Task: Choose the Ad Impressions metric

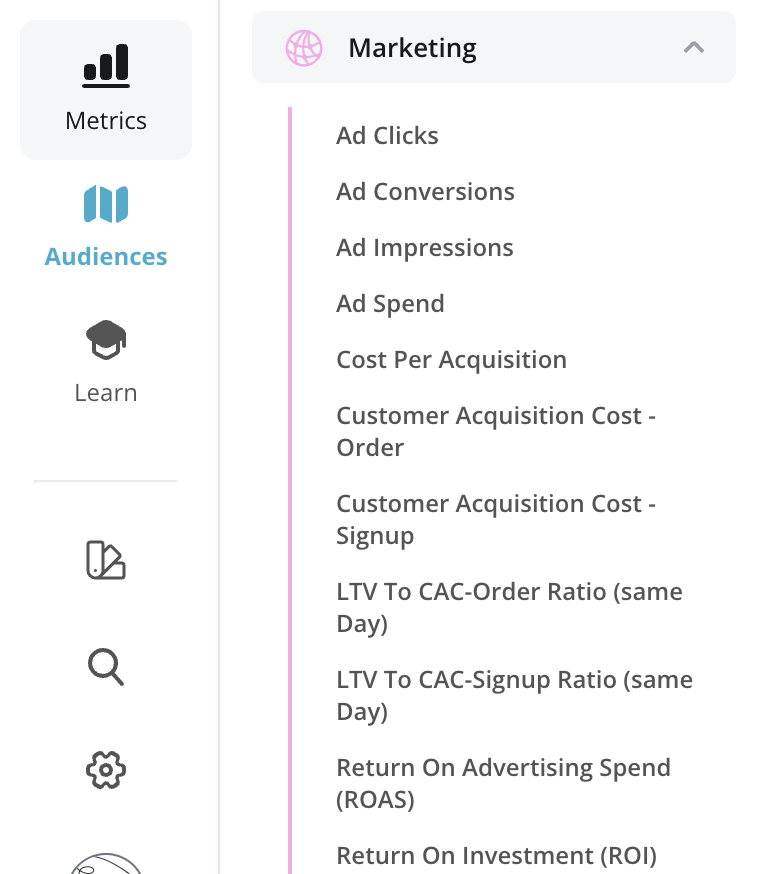Action: pos(424,248)
